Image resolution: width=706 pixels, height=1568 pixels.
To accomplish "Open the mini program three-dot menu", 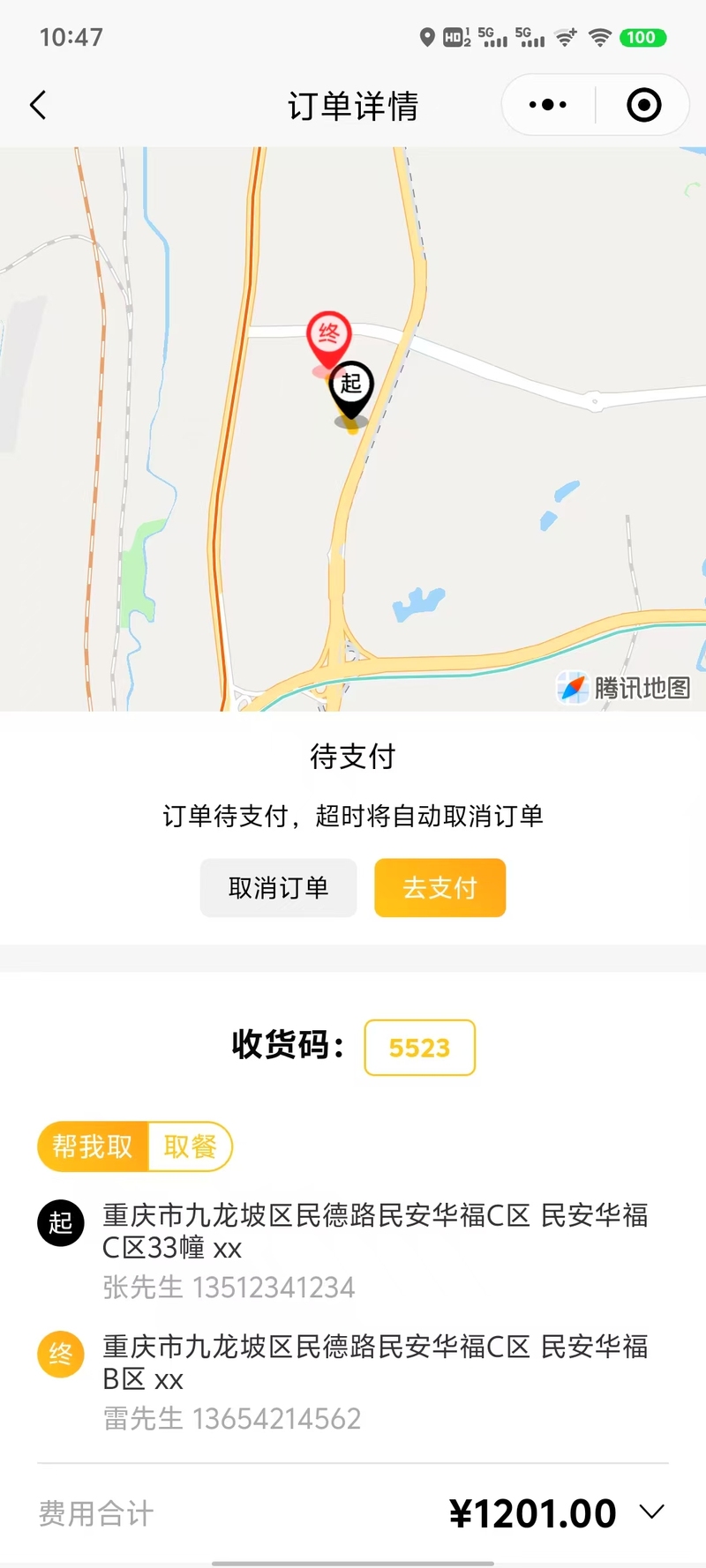I will pos(548,105).
